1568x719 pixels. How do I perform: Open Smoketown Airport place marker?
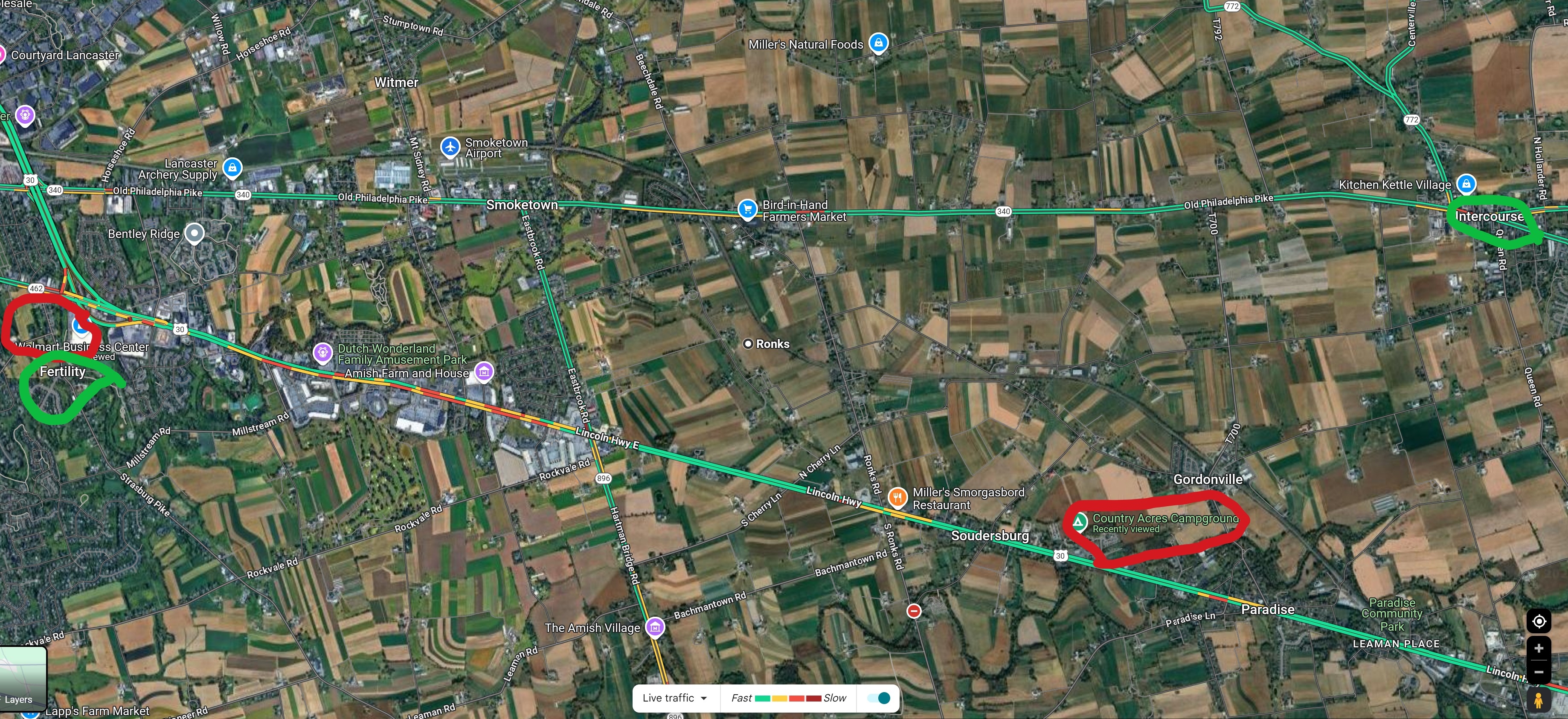[450, 147]
